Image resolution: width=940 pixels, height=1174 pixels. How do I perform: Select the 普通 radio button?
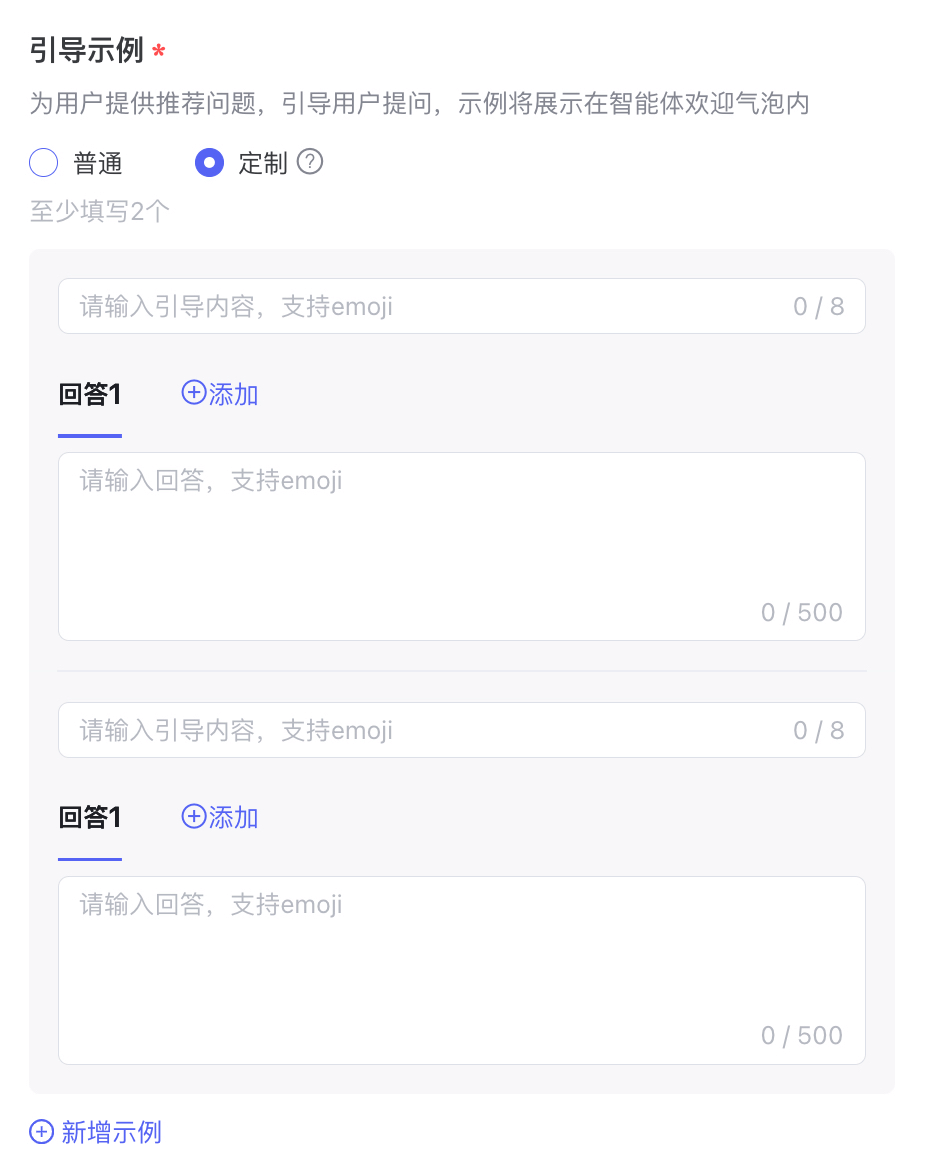[43, 162]
